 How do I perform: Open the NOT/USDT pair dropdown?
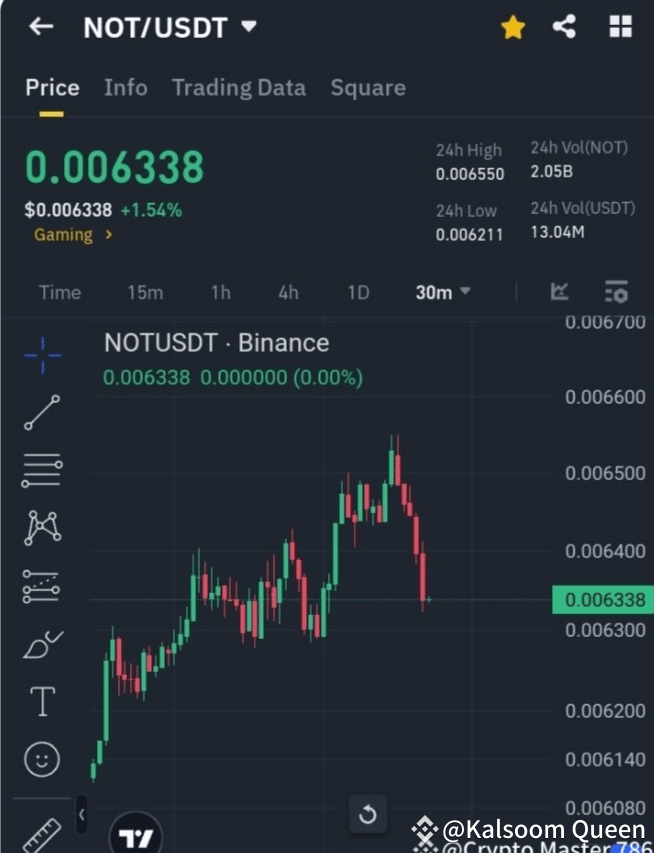click(x=250, y=26)
